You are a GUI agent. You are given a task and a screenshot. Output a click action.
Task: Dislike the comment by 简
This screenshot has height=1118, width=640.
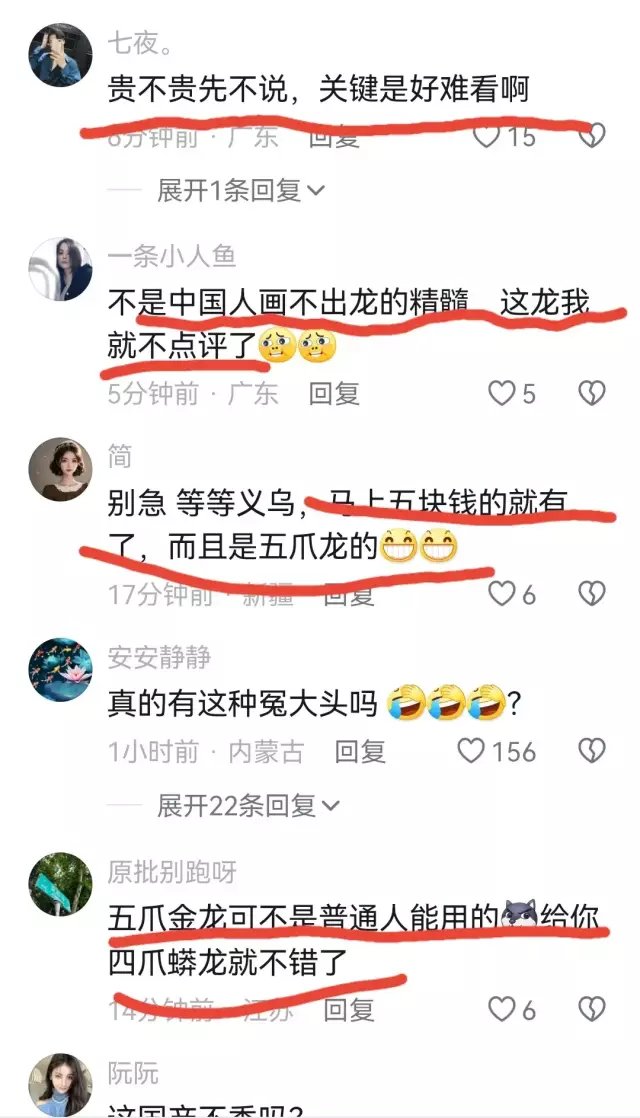coord(592,594)
